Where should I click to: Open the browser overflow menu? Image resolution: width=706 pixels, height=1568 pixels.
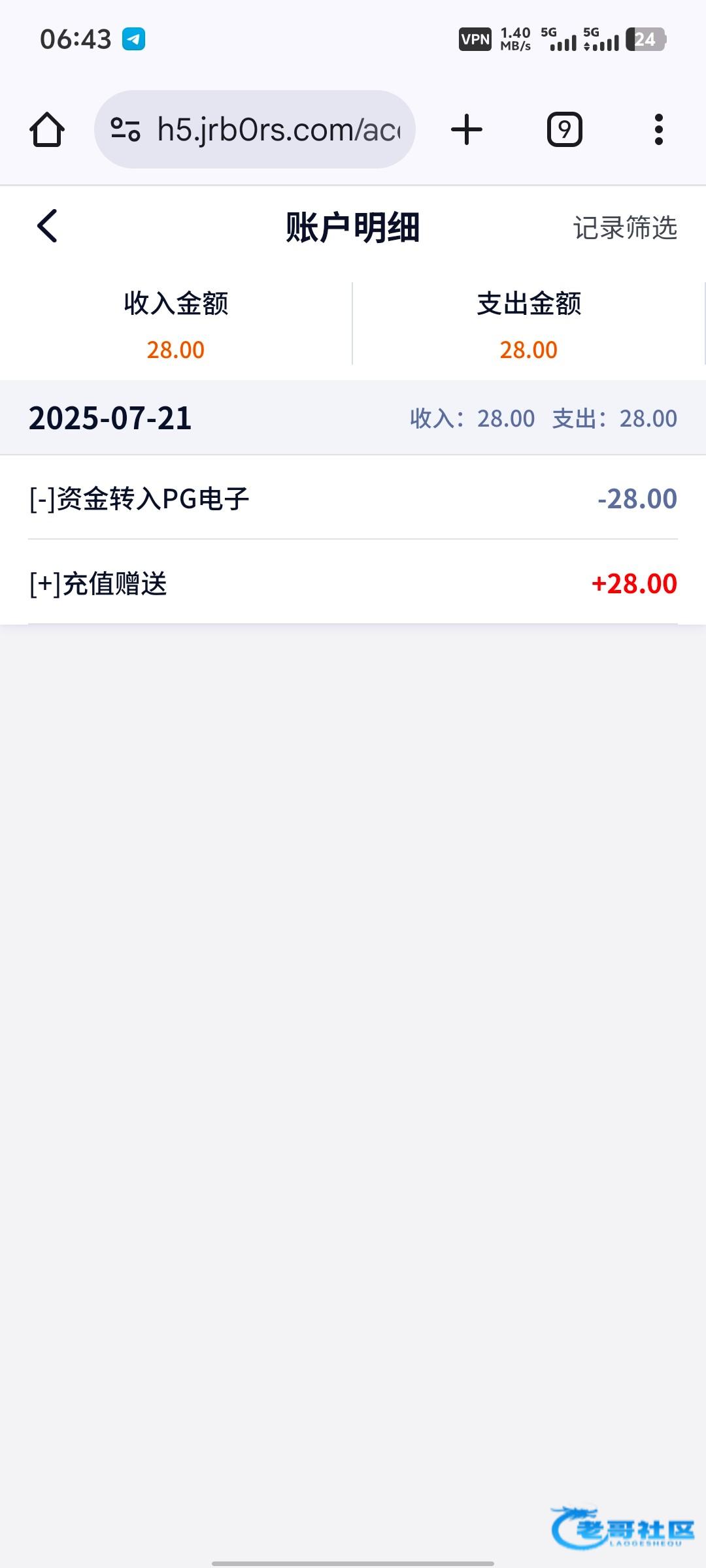[658, 129]
